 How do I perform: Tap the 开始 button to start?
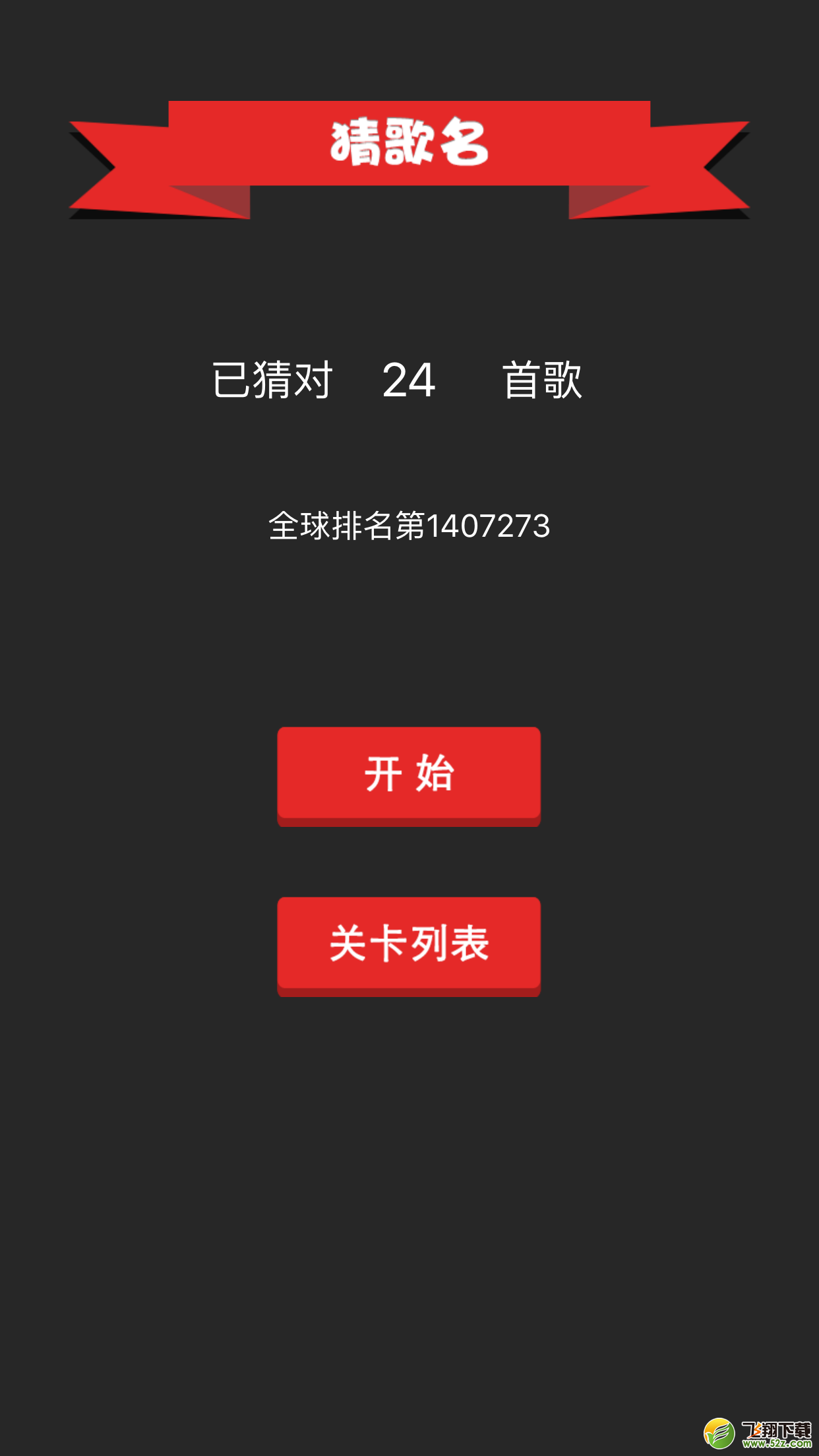pos(409,776)
